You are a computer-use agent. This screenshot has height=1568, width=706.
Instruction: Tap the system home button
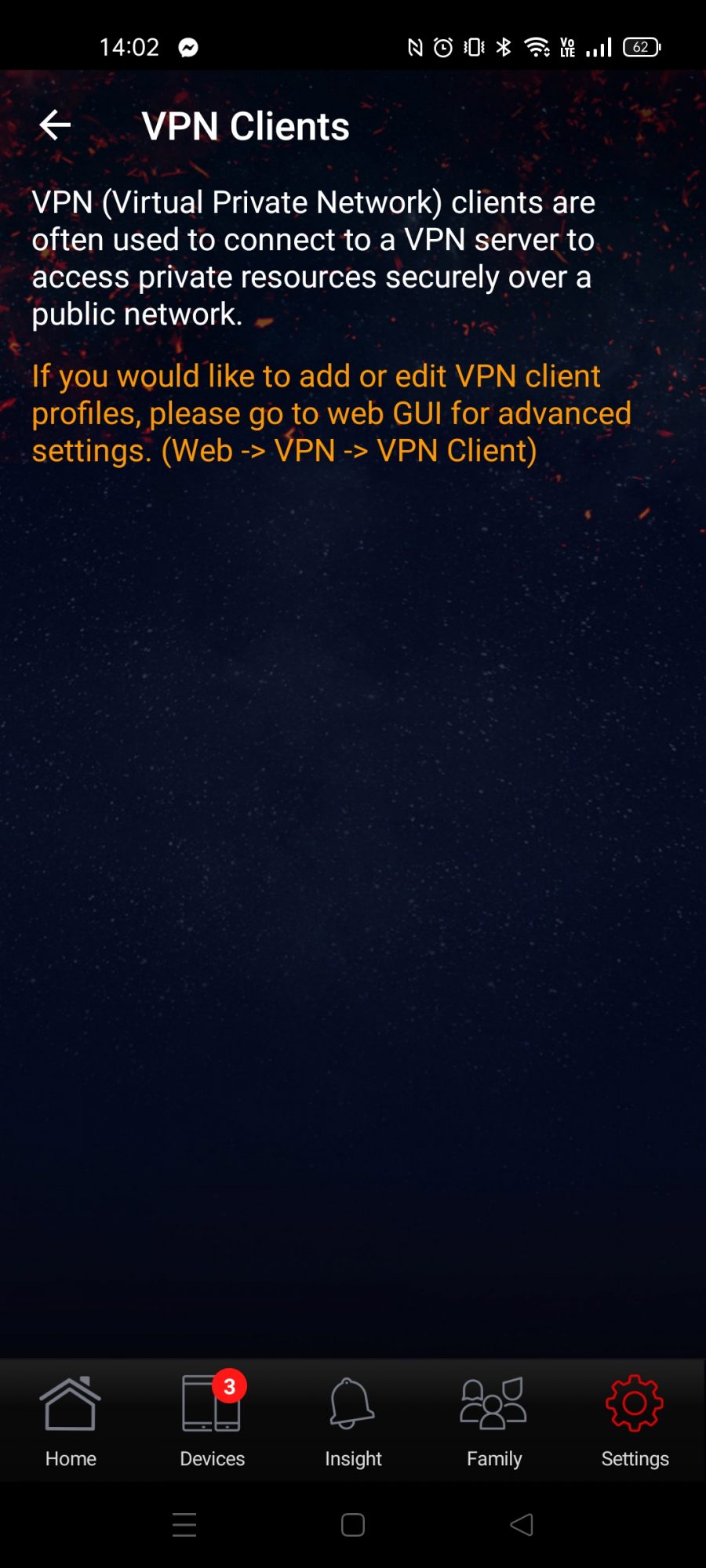click(353, 1525)
